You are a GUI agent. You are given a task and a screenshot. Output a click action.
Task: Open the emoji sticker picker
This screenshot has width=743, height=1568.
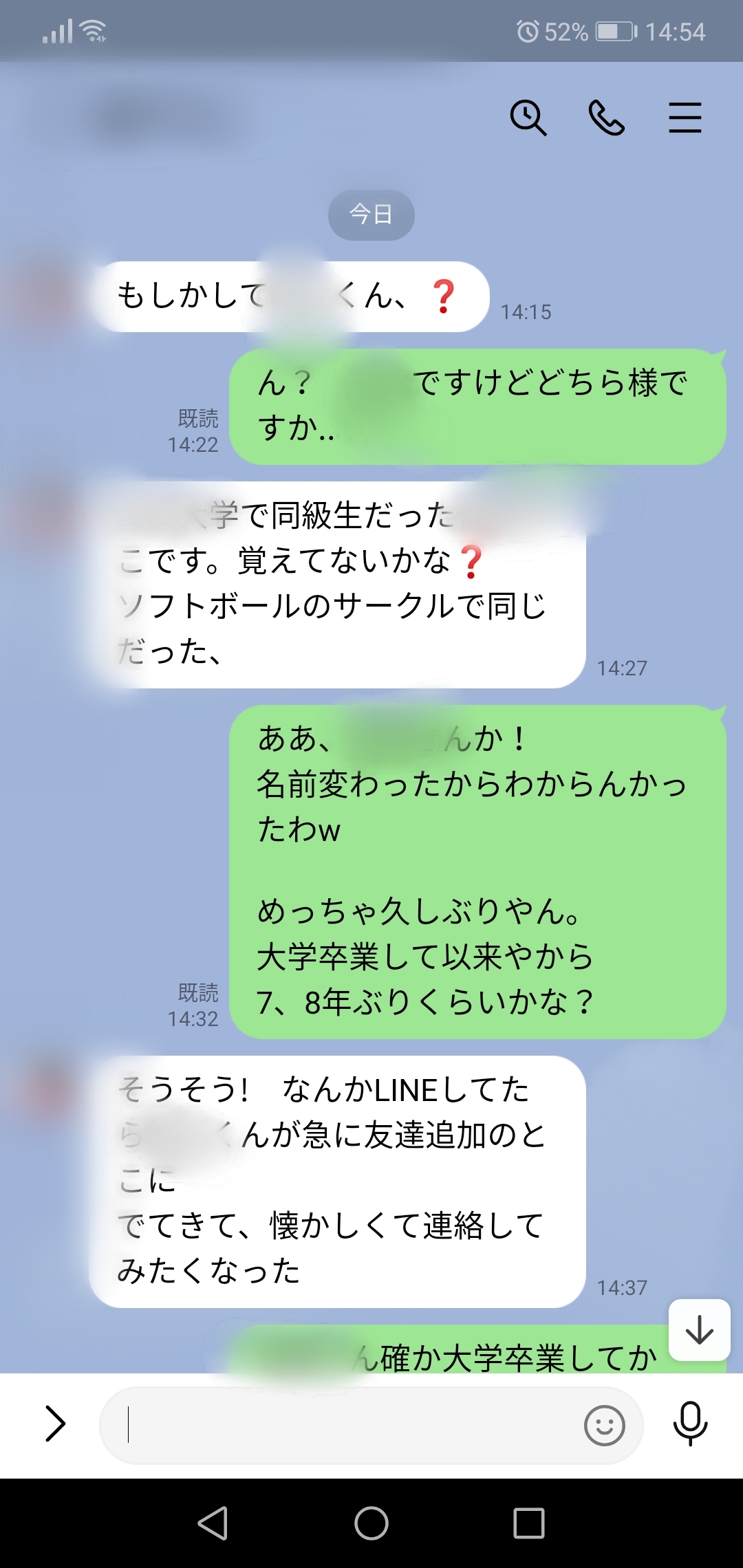click(x=605, y=1425)
